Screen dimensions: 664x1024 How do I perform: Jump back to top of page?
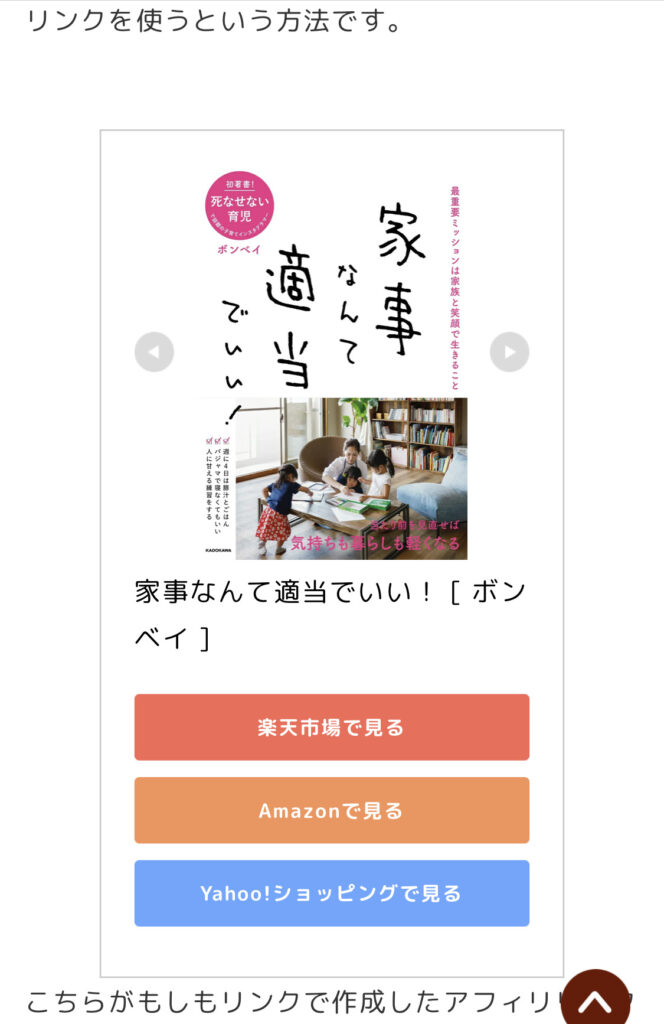pyautogui.click(x=596, y=1000)
